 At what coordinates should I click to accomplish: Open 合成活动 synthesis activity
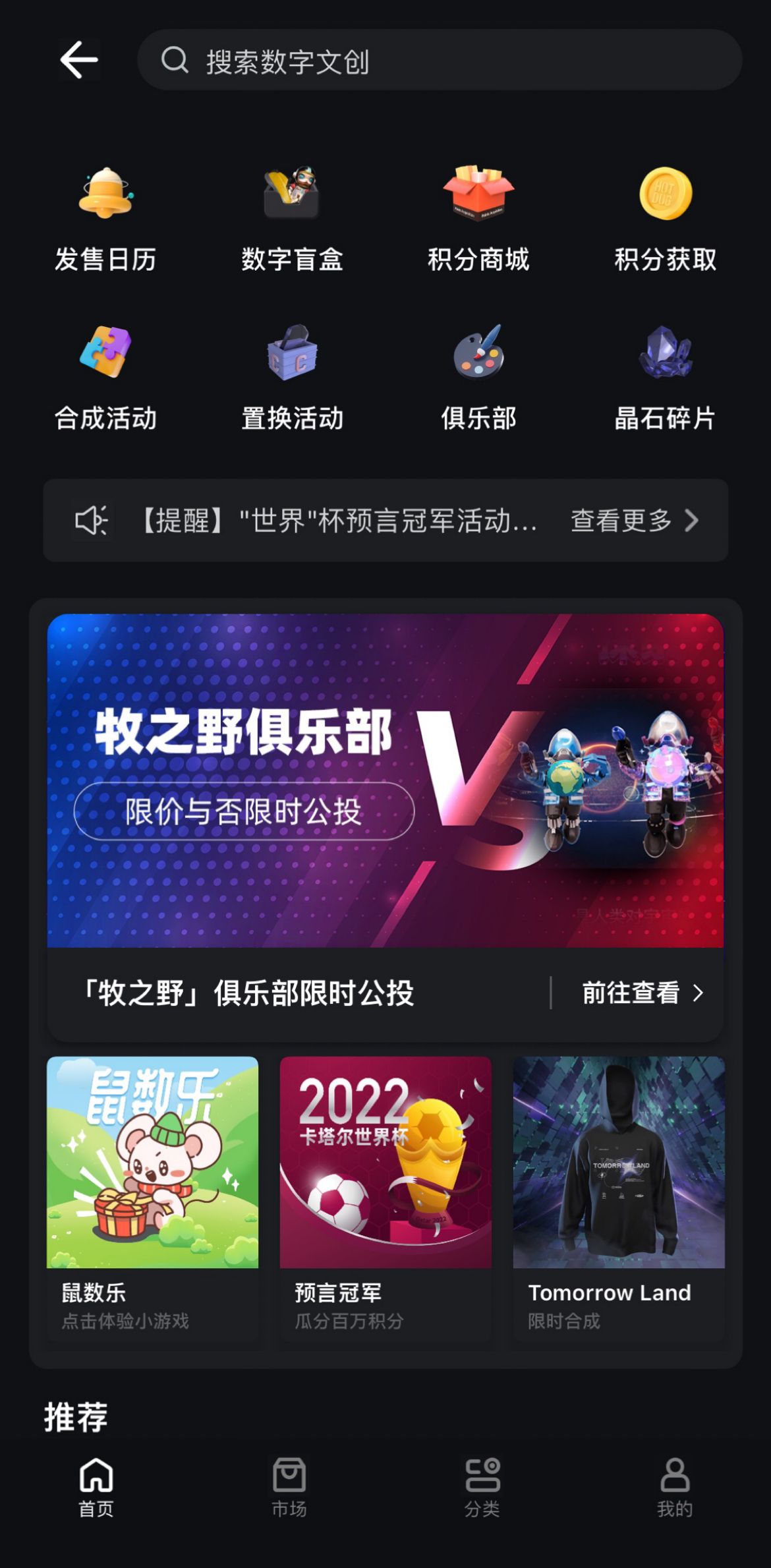click(x=105, y=378)
